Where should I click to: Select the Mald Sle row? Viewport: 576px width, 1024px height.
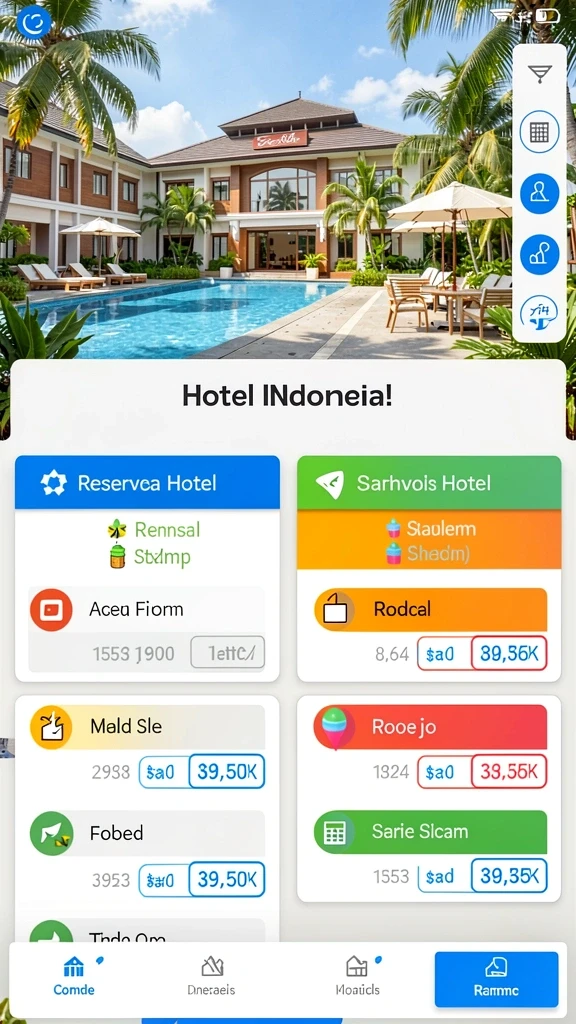click(147, 726)
